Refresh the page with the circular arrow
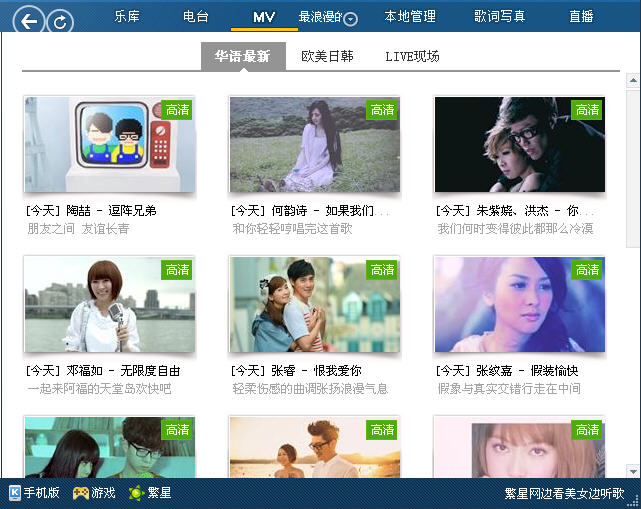 tap(61, 21)
